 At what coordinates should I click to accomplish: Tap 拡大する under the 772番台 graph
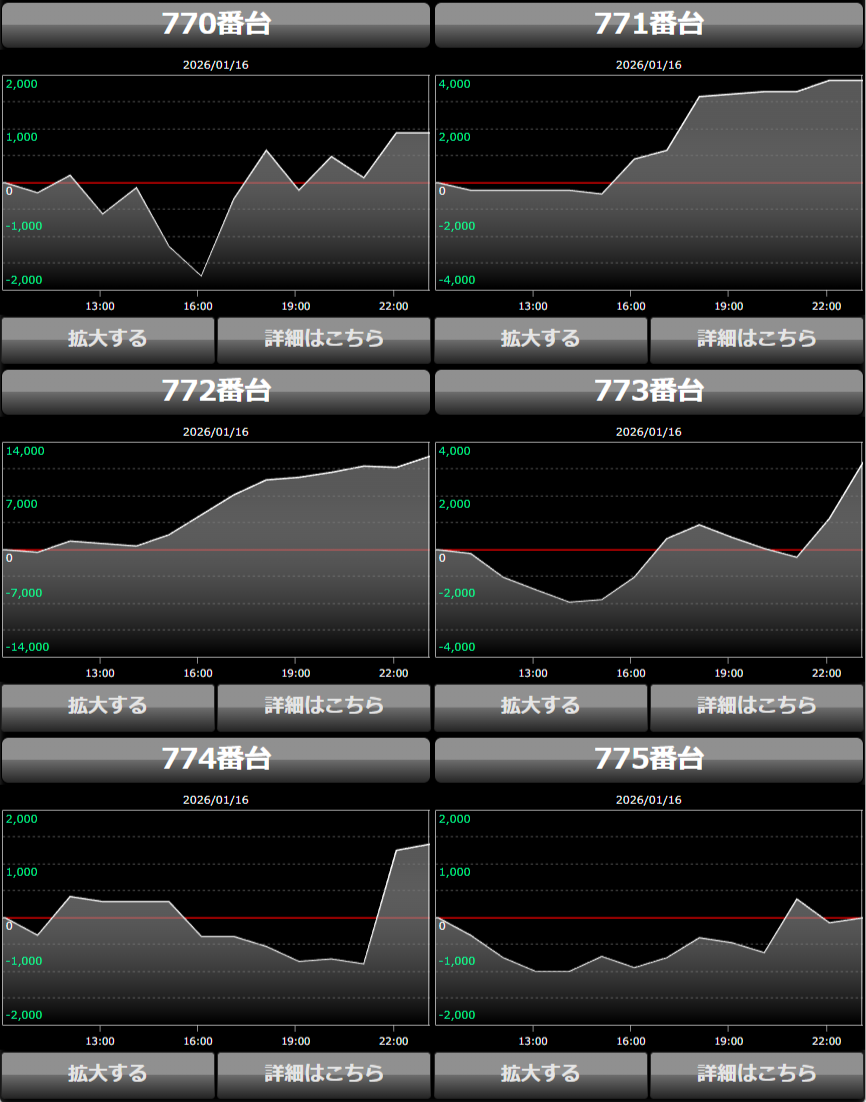click(x=108, y=706)
